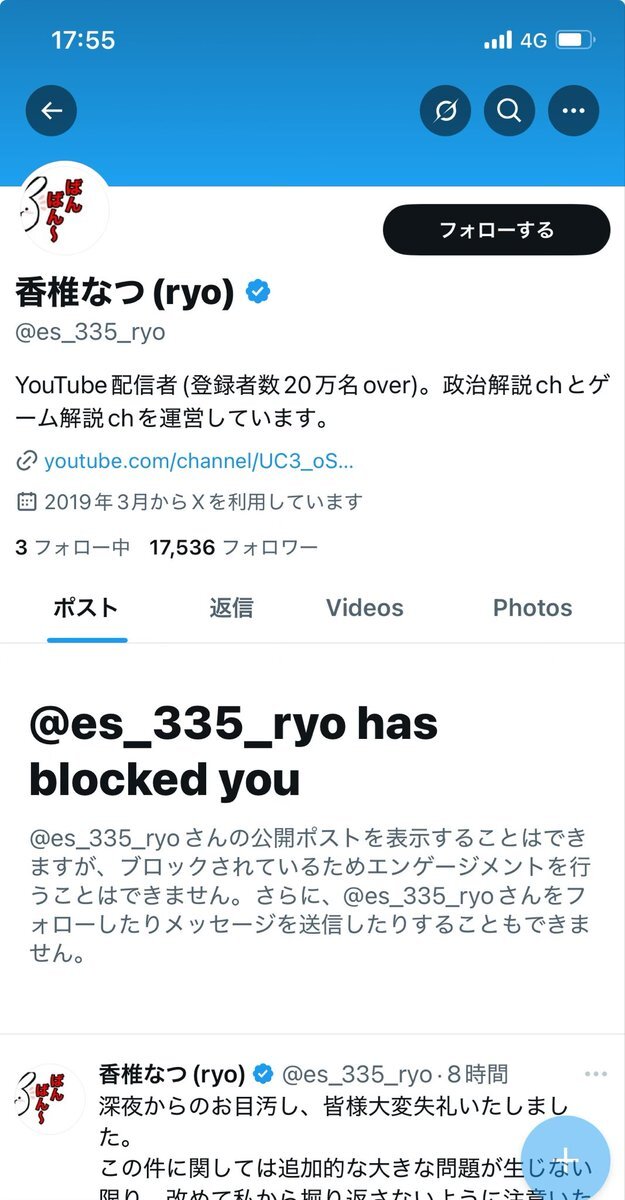
Task: Go back with the arrow button
Action: coord(51,111)
